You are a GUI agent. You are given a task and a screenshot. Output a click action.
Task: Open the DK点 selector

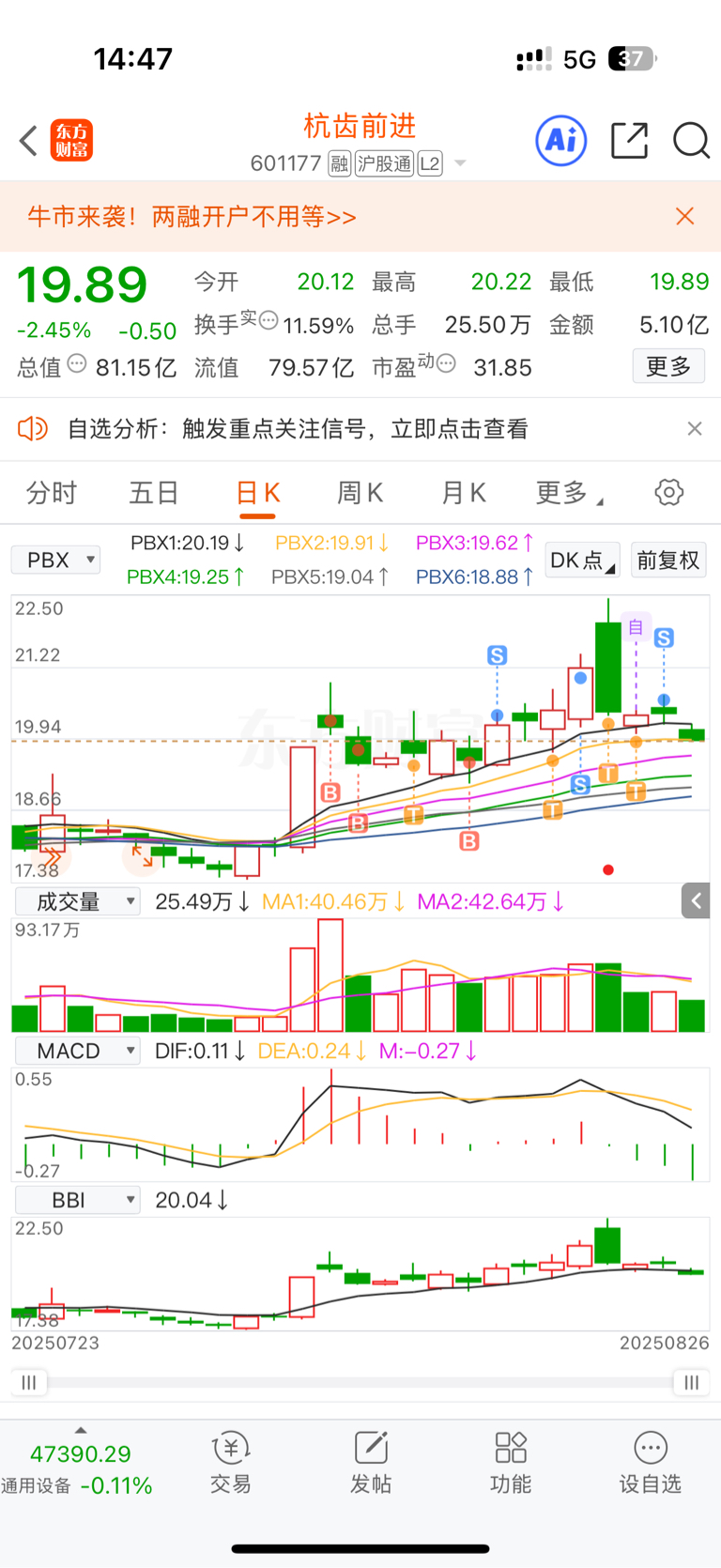coord(582,561)
